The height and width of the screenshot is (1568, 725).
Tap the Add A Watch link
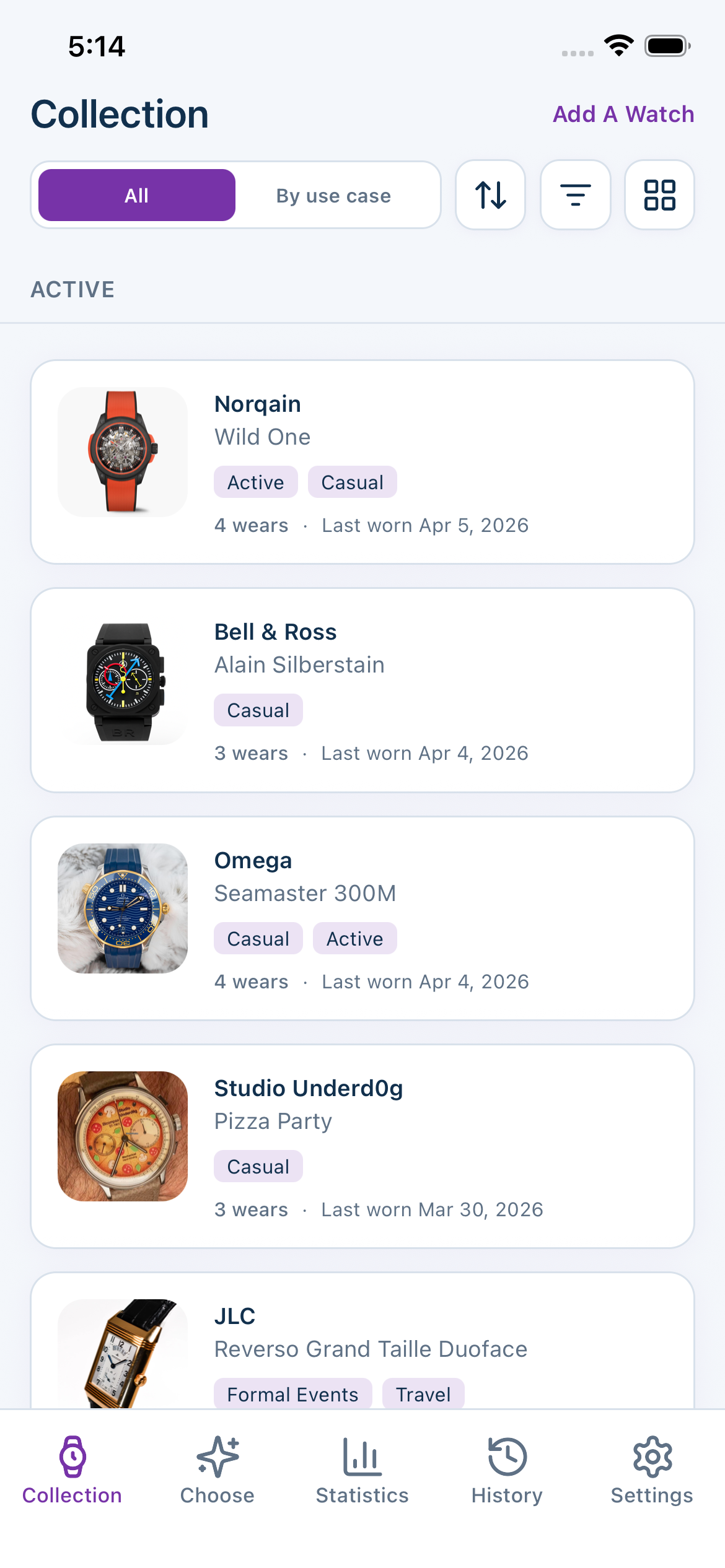point(622,115)
